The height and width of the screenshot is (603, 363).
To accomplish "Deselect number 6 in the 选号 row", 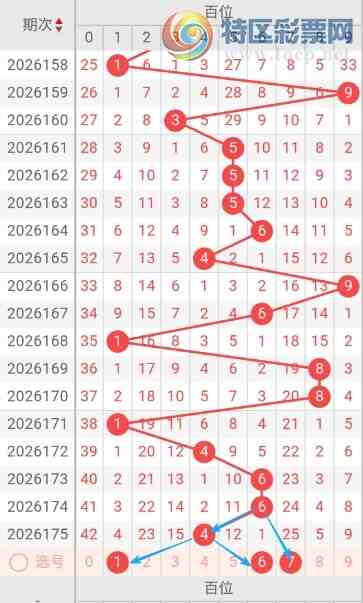I will 262,562.
